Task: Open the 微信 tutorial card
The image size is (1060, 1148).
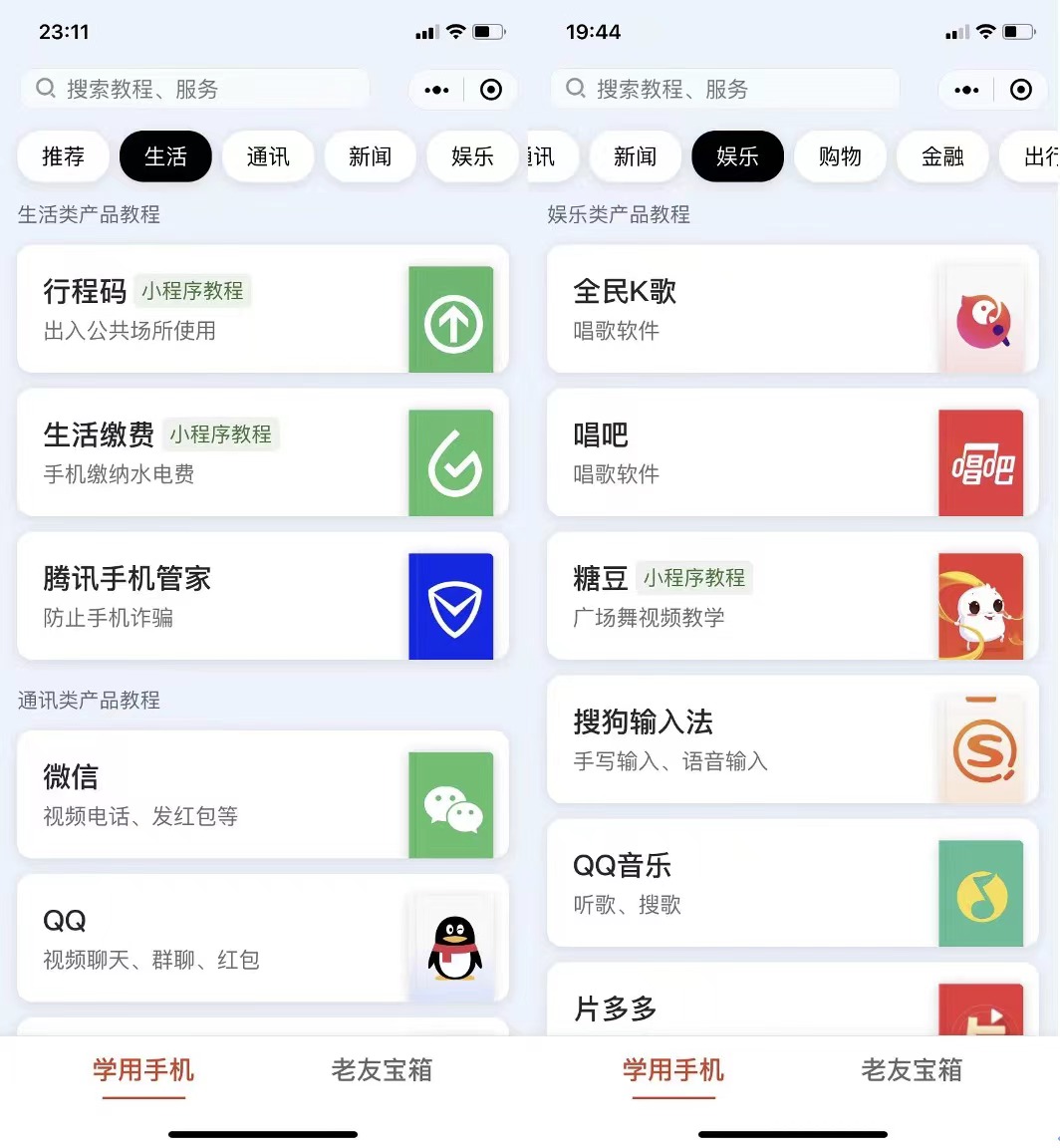Action: tap(262, 794)
